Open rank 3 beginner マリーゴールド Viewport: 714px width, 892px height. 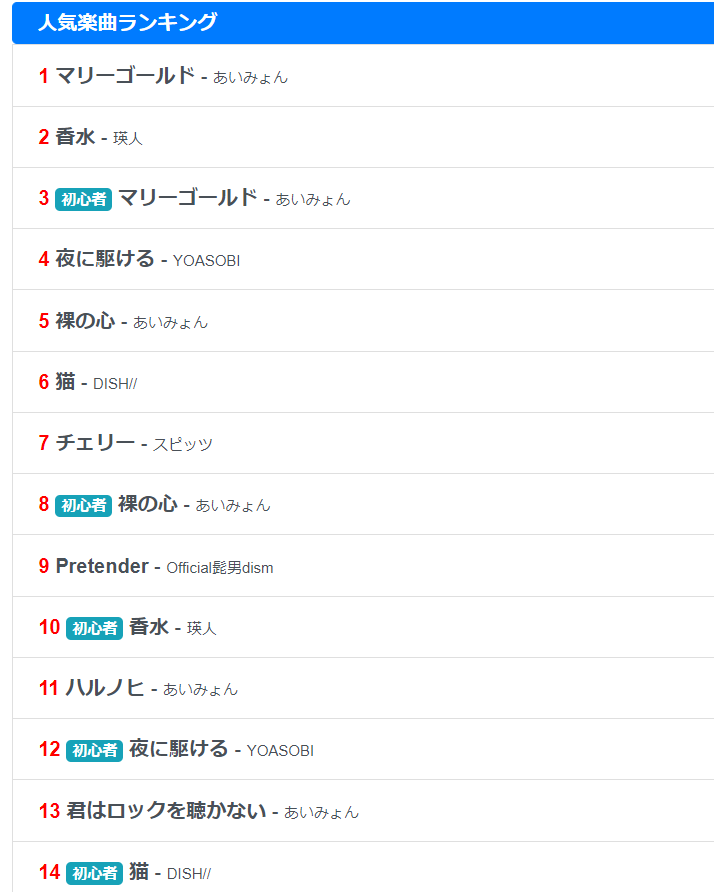[x=188, y=198]
